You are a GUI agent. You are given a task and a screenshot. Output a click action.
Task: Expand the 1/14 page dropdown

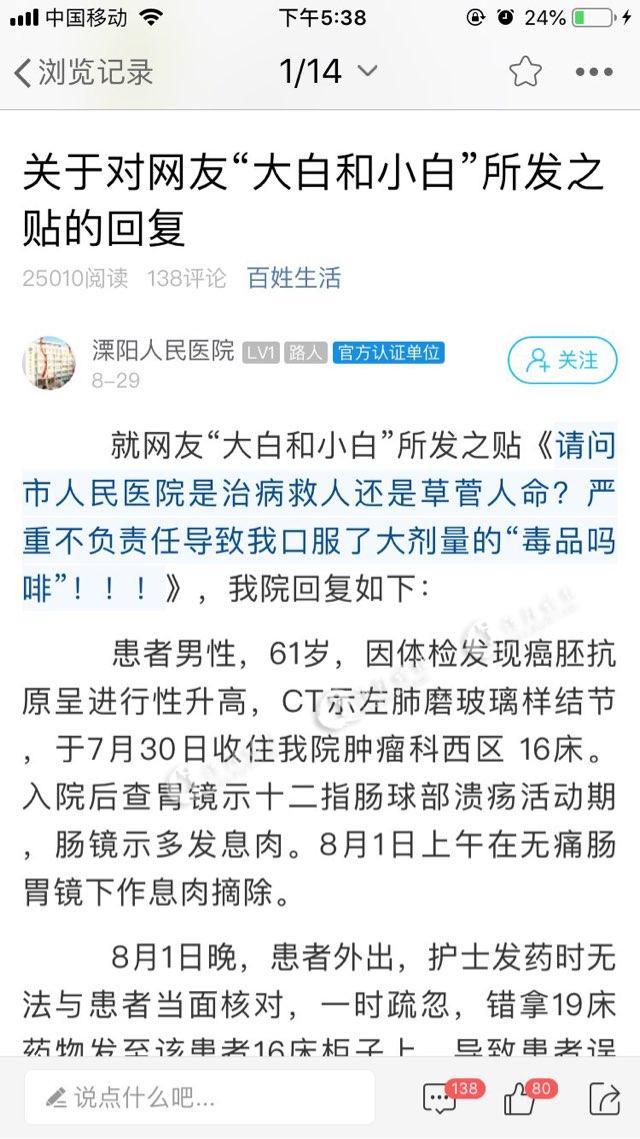[329, 72]
